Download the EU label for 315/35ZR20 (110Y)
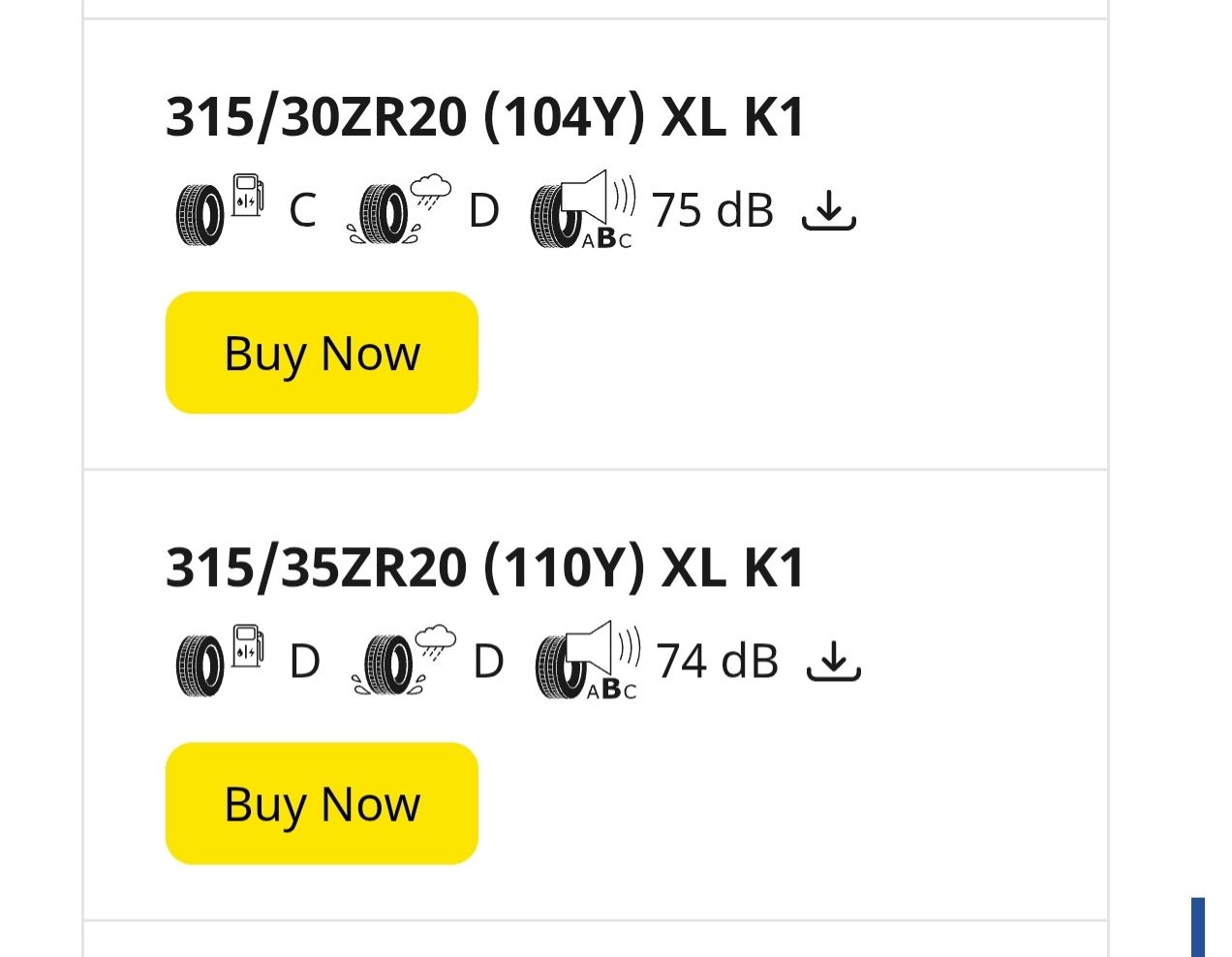The image size is (1232, 957). click(833, 662)
